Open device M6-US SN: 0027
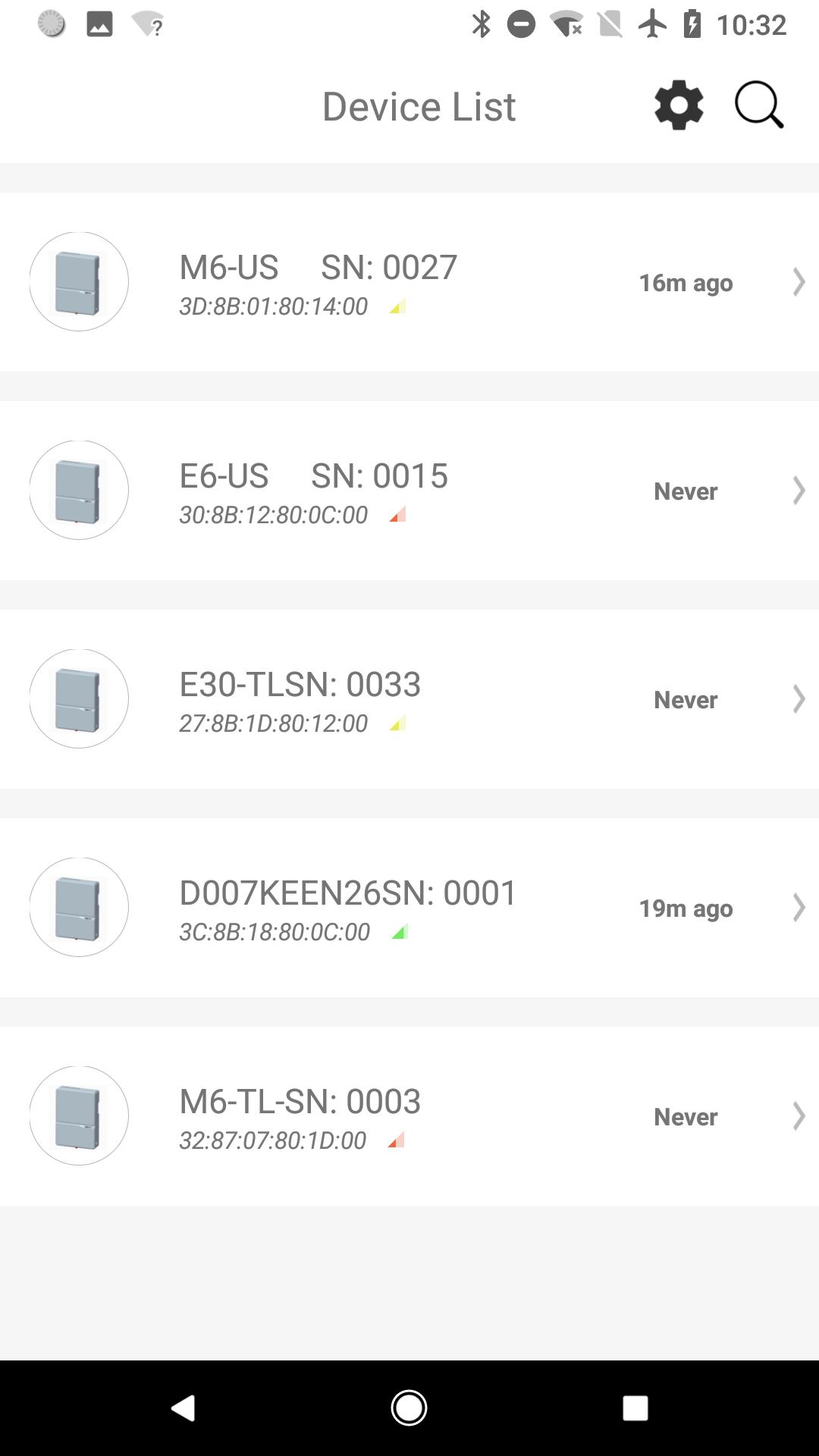Image resolution: width=819 pixels, height=1456 pixels. tap(409, 282)
